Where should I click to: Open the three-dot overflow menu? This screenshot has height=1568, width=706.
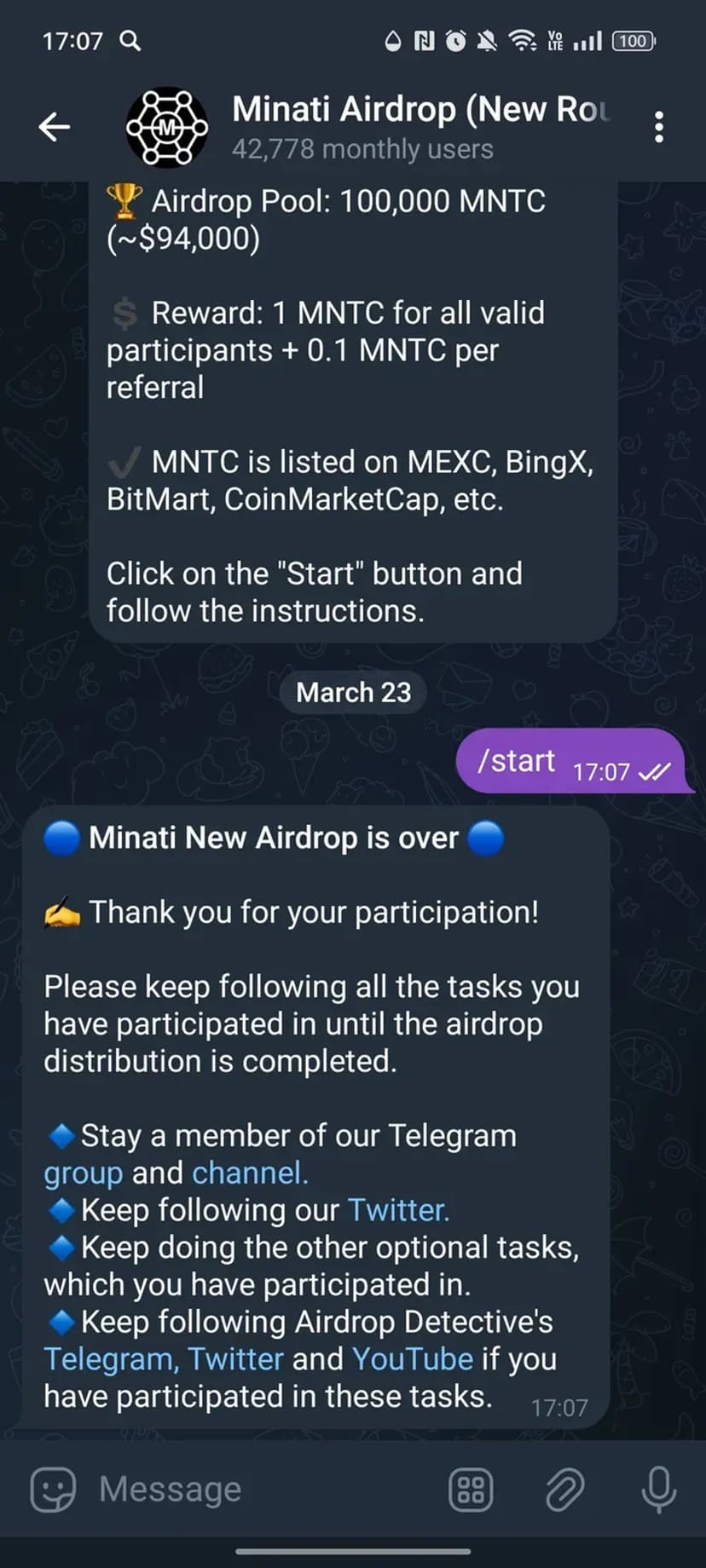(658, 127)
